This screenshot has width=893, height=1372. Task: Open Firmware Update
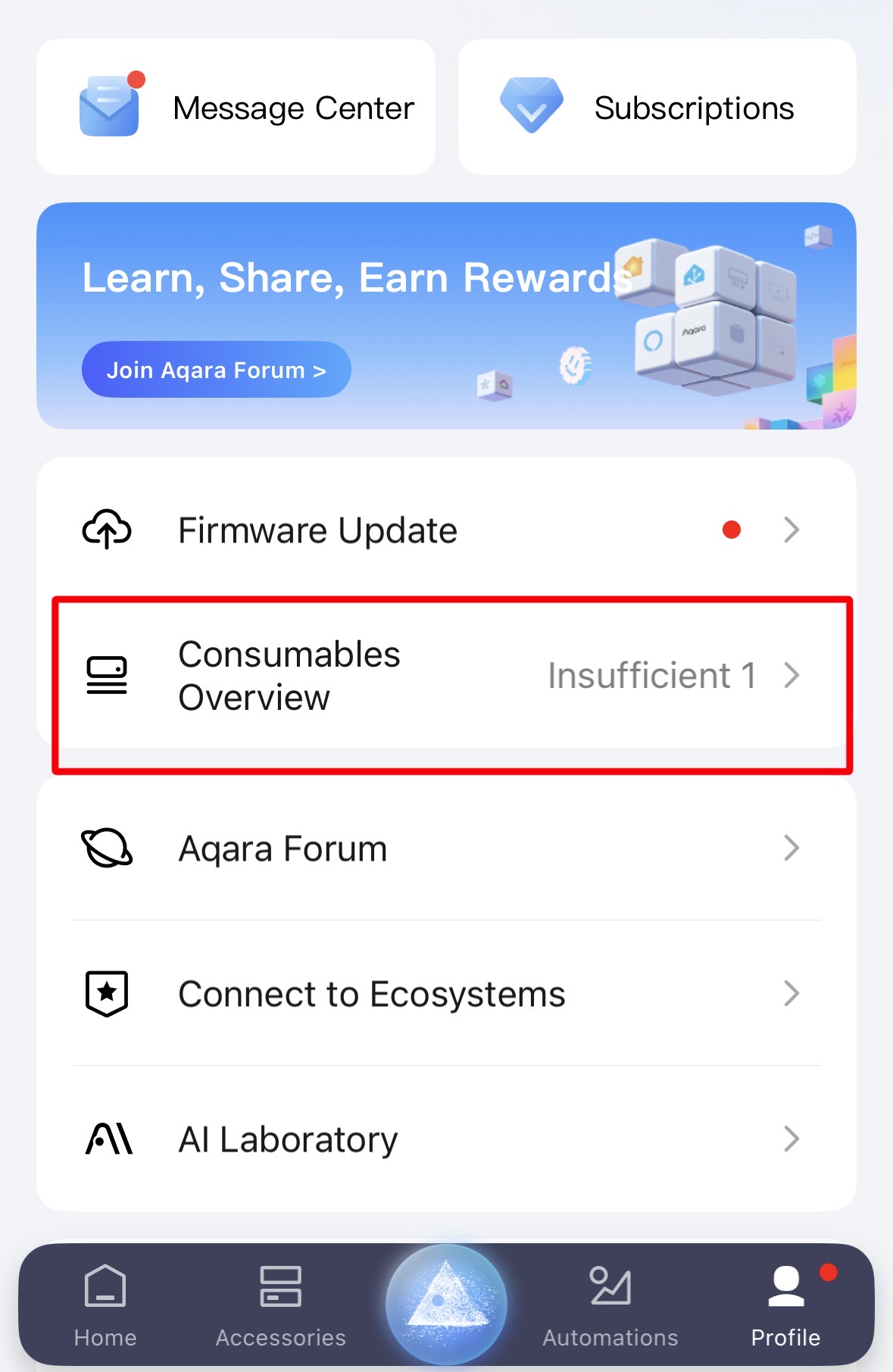(x=446, y=530)
